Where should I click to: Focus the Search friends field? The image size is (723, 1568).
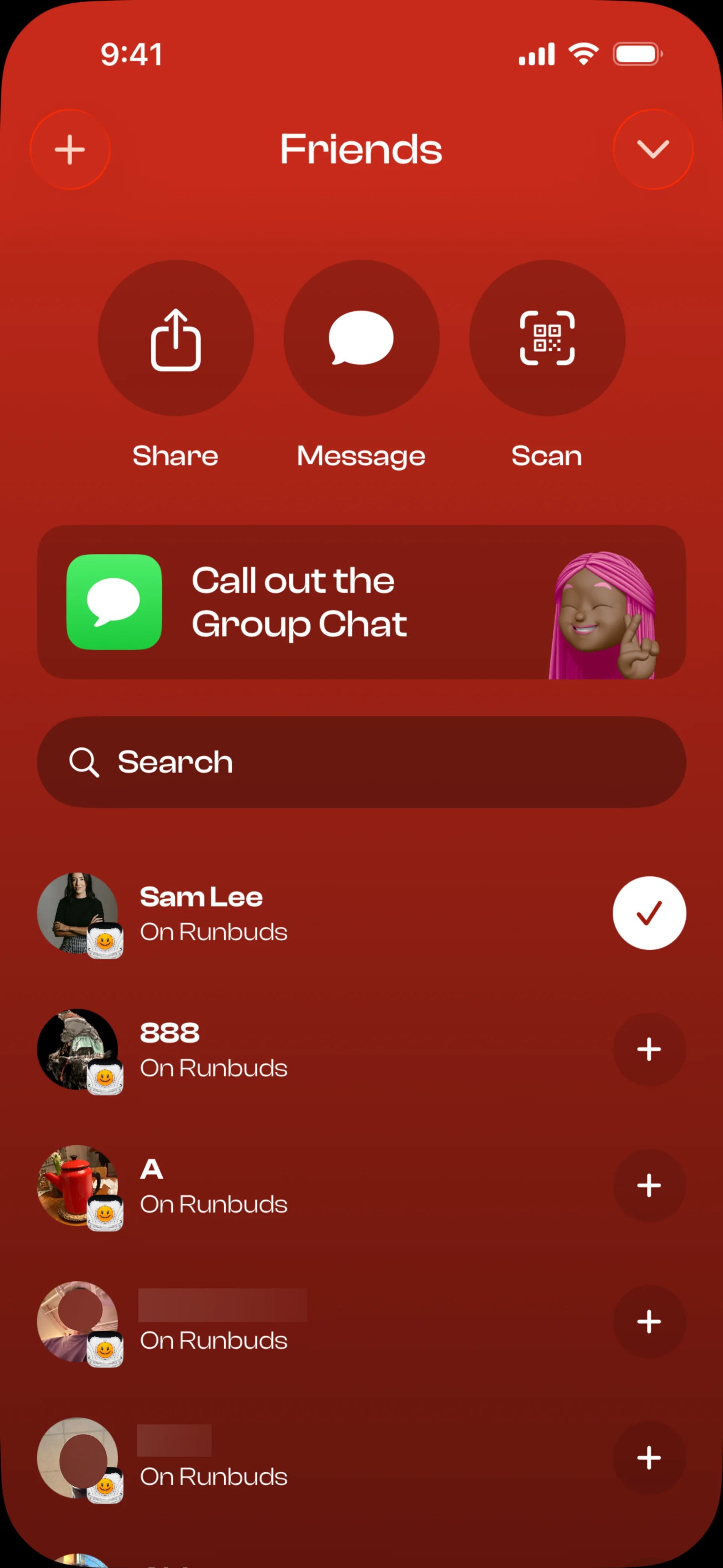361,762
